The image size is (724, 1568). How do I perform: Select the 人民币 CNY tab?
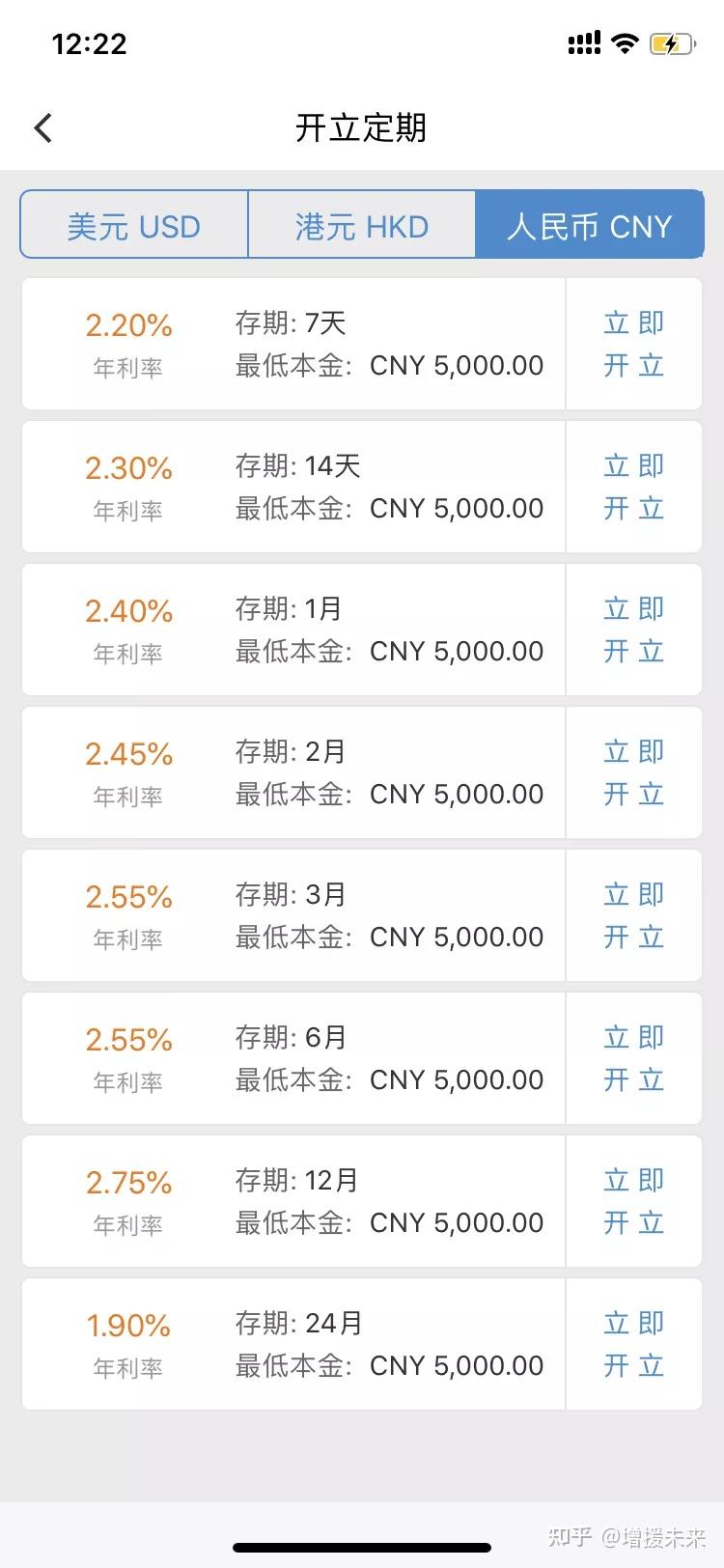coord(589,225)
